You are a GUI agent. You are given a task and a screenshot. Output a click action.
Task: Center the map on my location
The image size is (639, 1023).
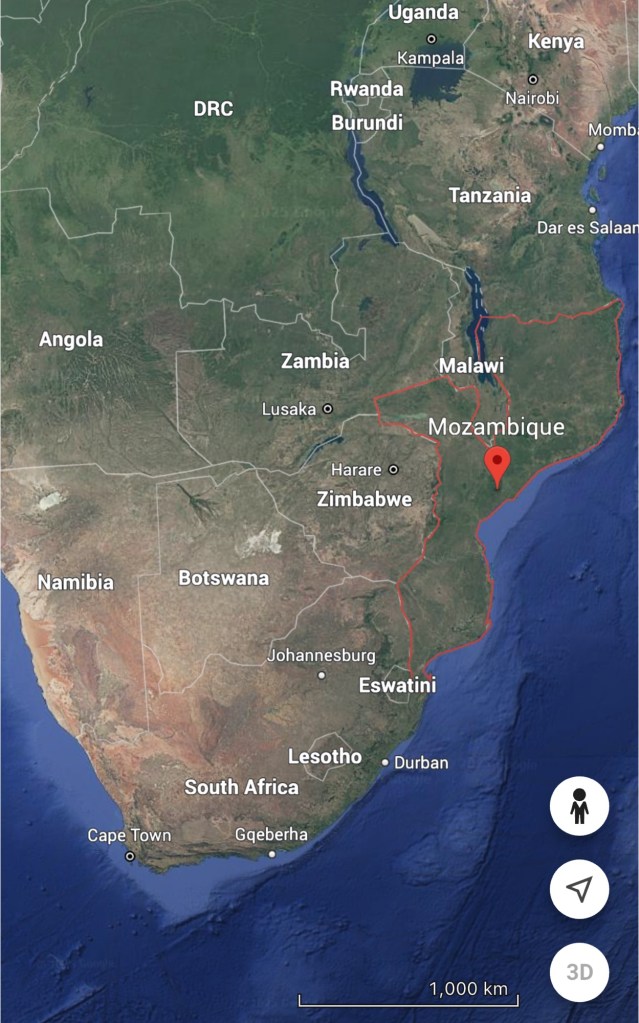[579, 889]
